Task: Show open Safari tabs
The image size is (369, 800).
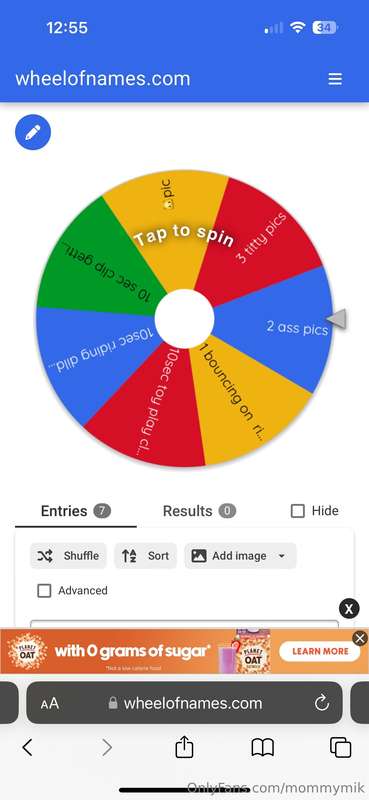Action: [x=340, y=748]
